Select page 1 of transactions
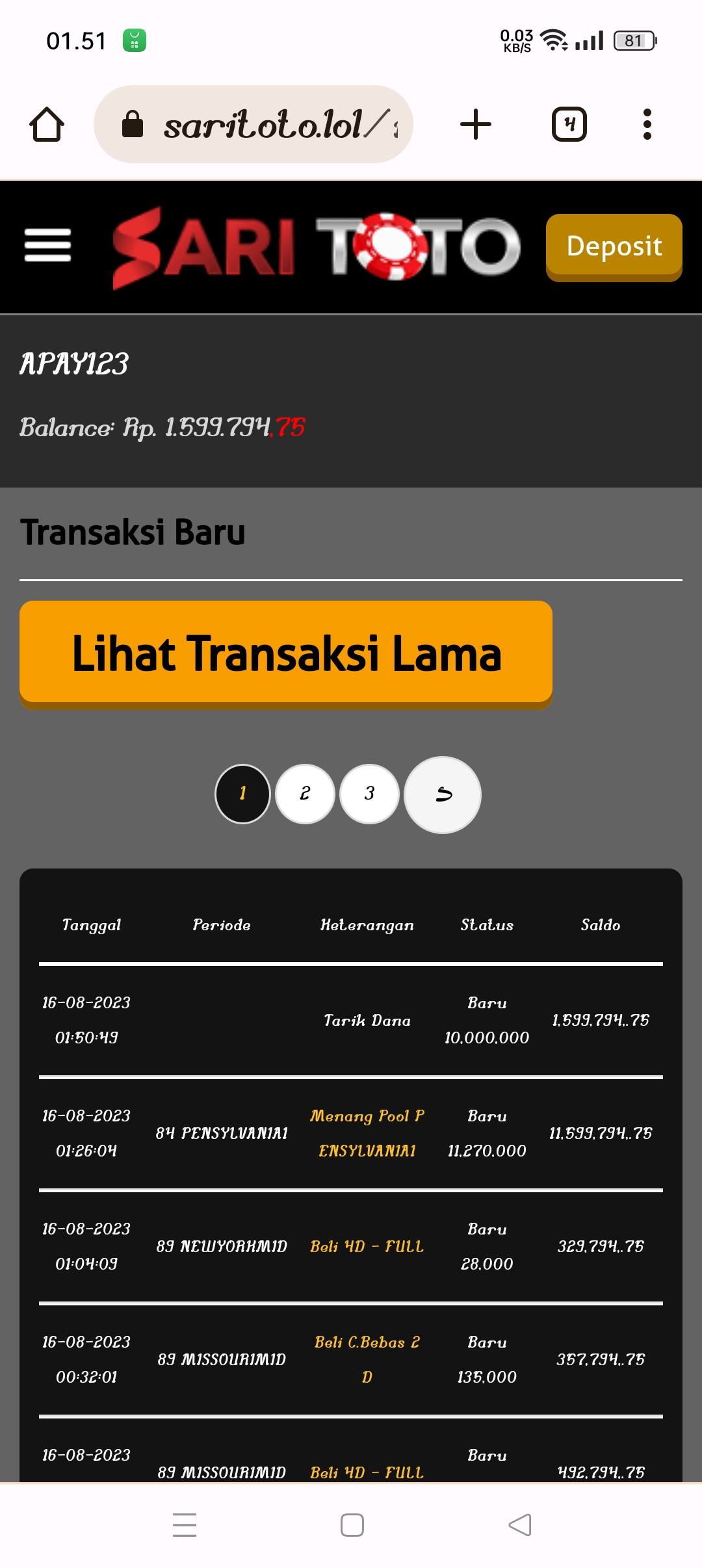The height and width of the screenshot is (1568, 702). tap(242, 794)
